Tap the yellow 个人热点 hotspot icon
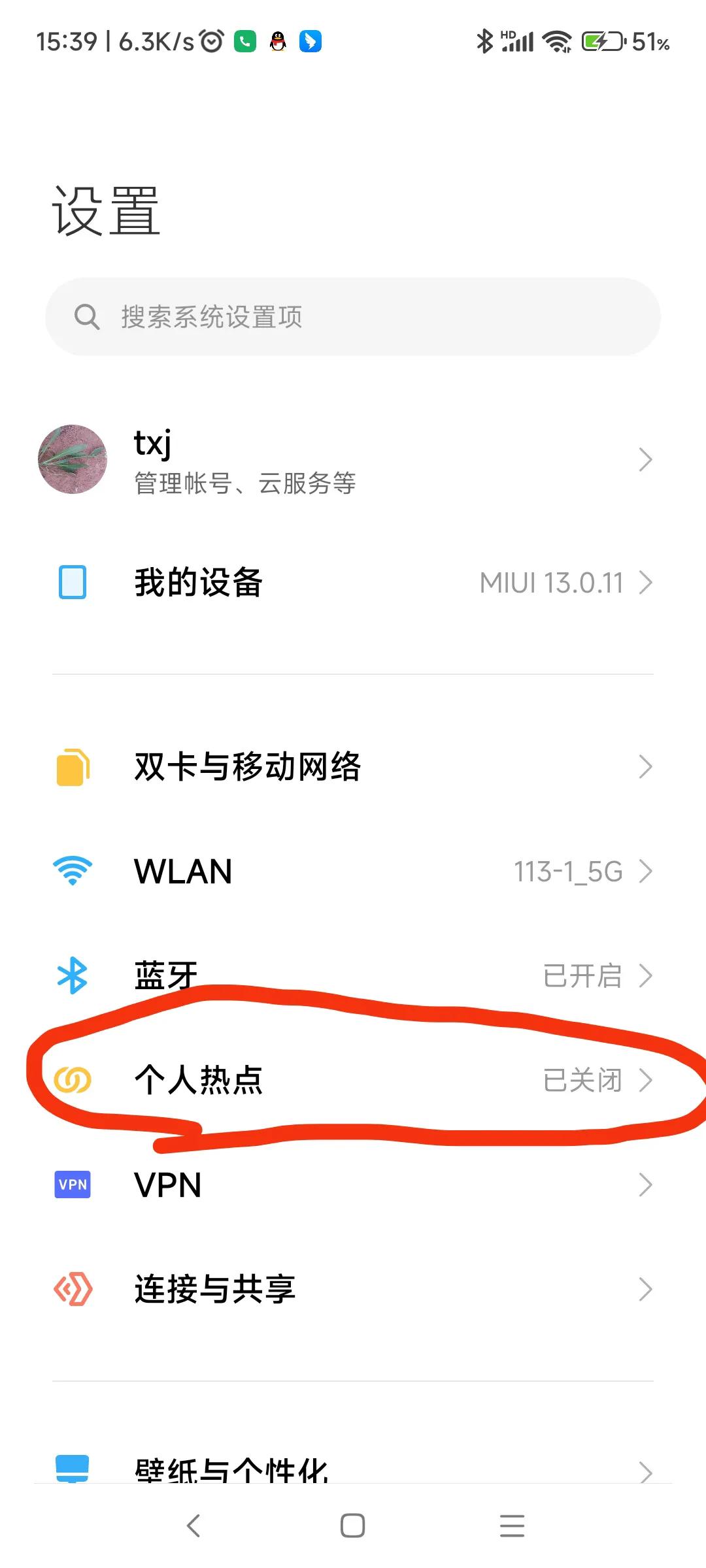The height and width of the screenshot is (1568, 706). (x=72, y=1081)
